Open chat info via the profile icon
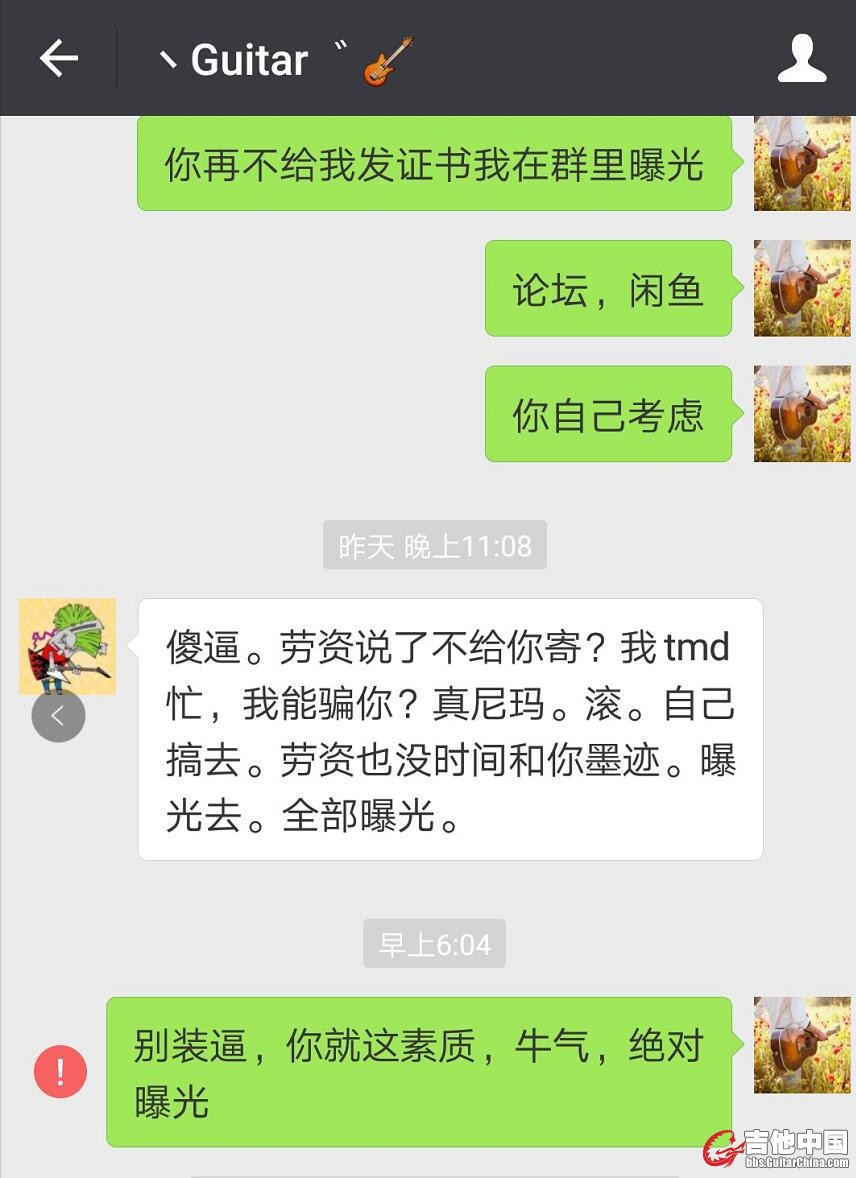 tap(802, 59)
